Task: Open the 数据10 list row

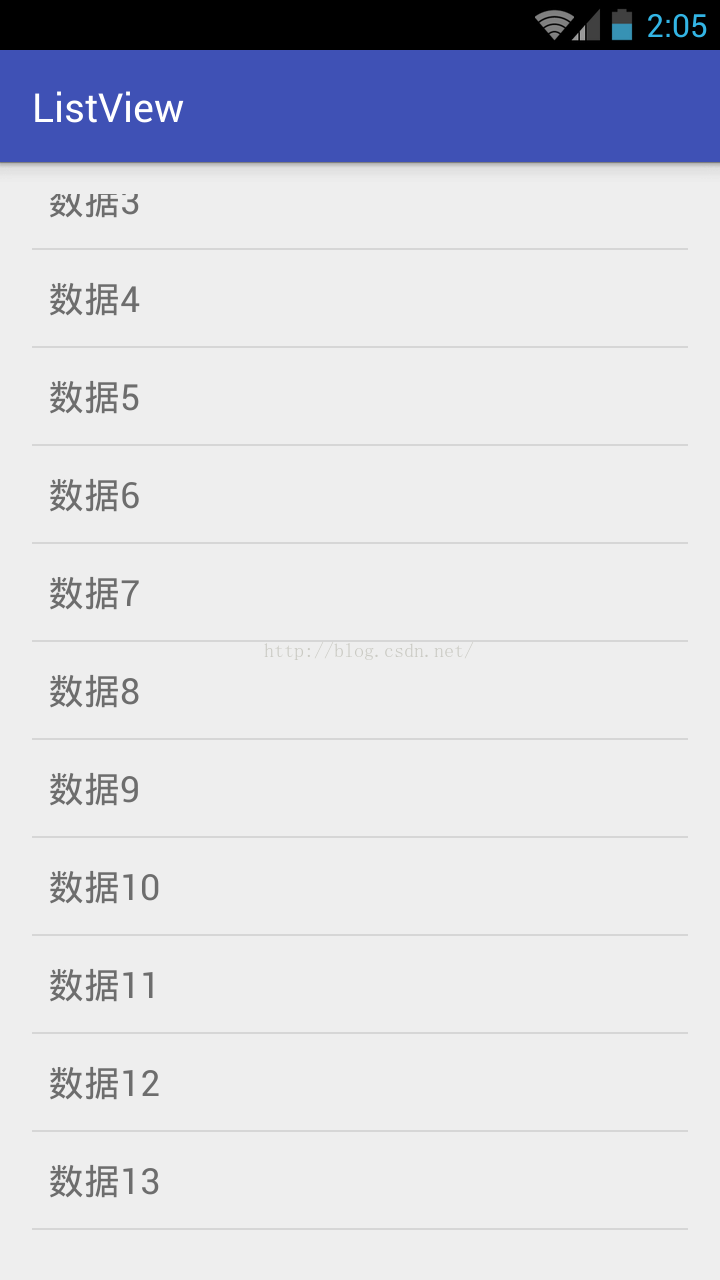Action: [x=360, y=887]
